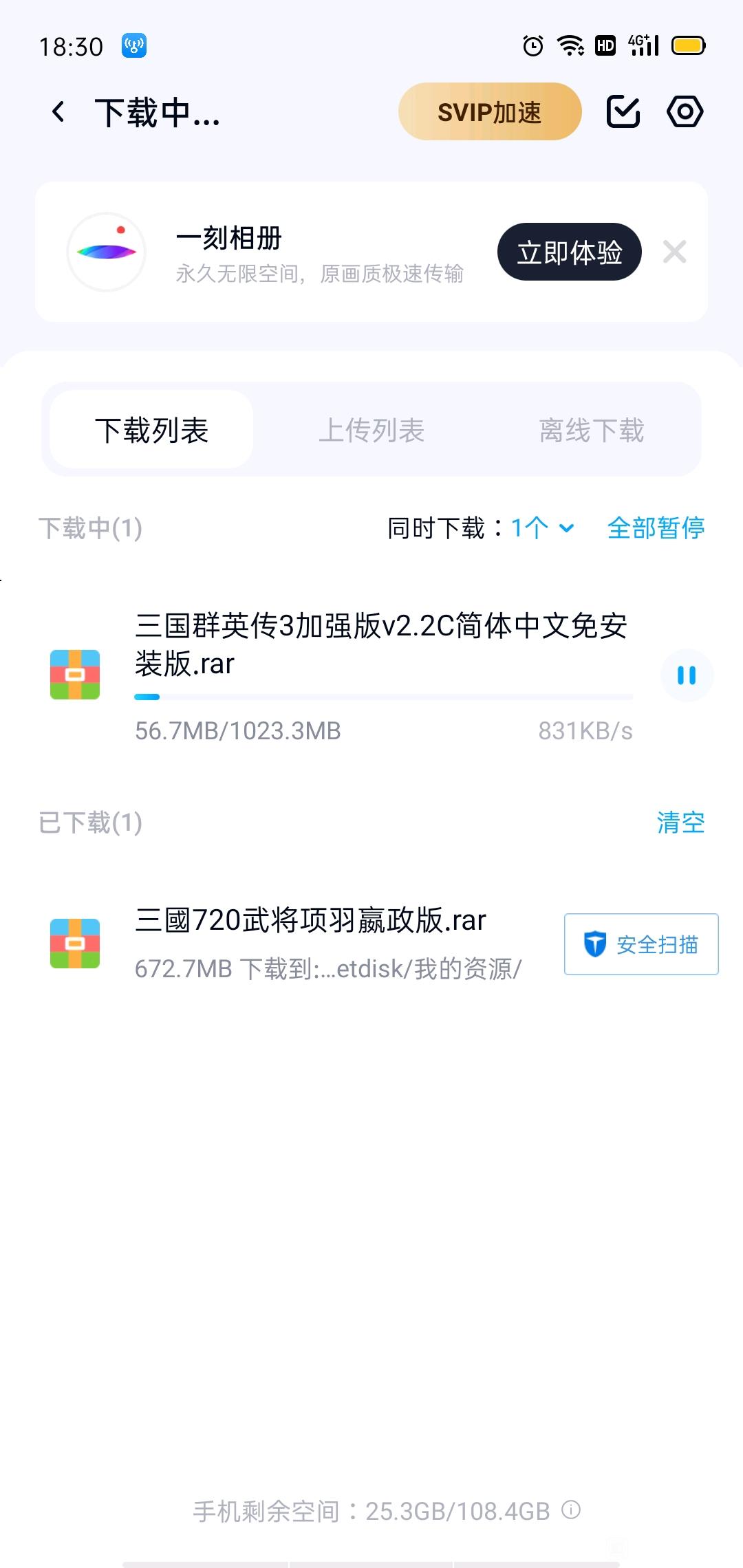Open transfer settings via hexagon gear icon

tap(685, 111)
